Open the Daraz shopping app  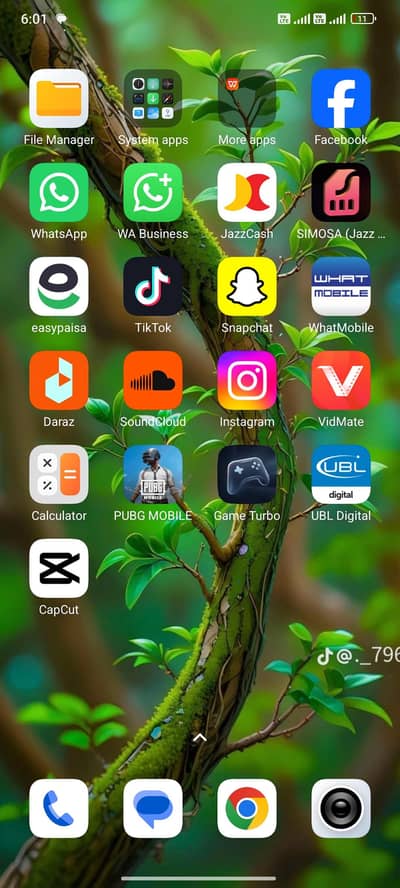(x=59, y=381)
